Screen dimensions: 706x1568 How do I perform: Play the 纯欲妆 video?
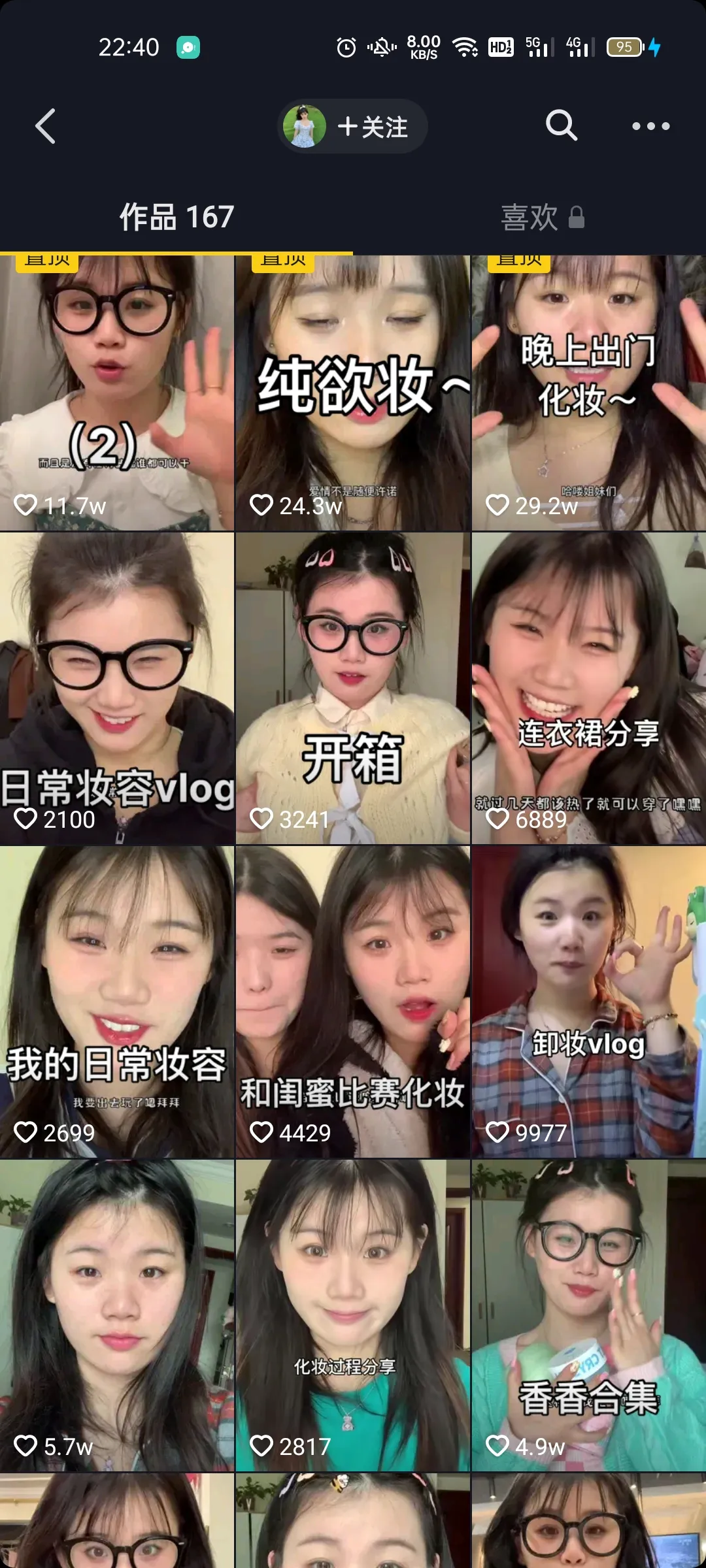[x=352, y=392]
